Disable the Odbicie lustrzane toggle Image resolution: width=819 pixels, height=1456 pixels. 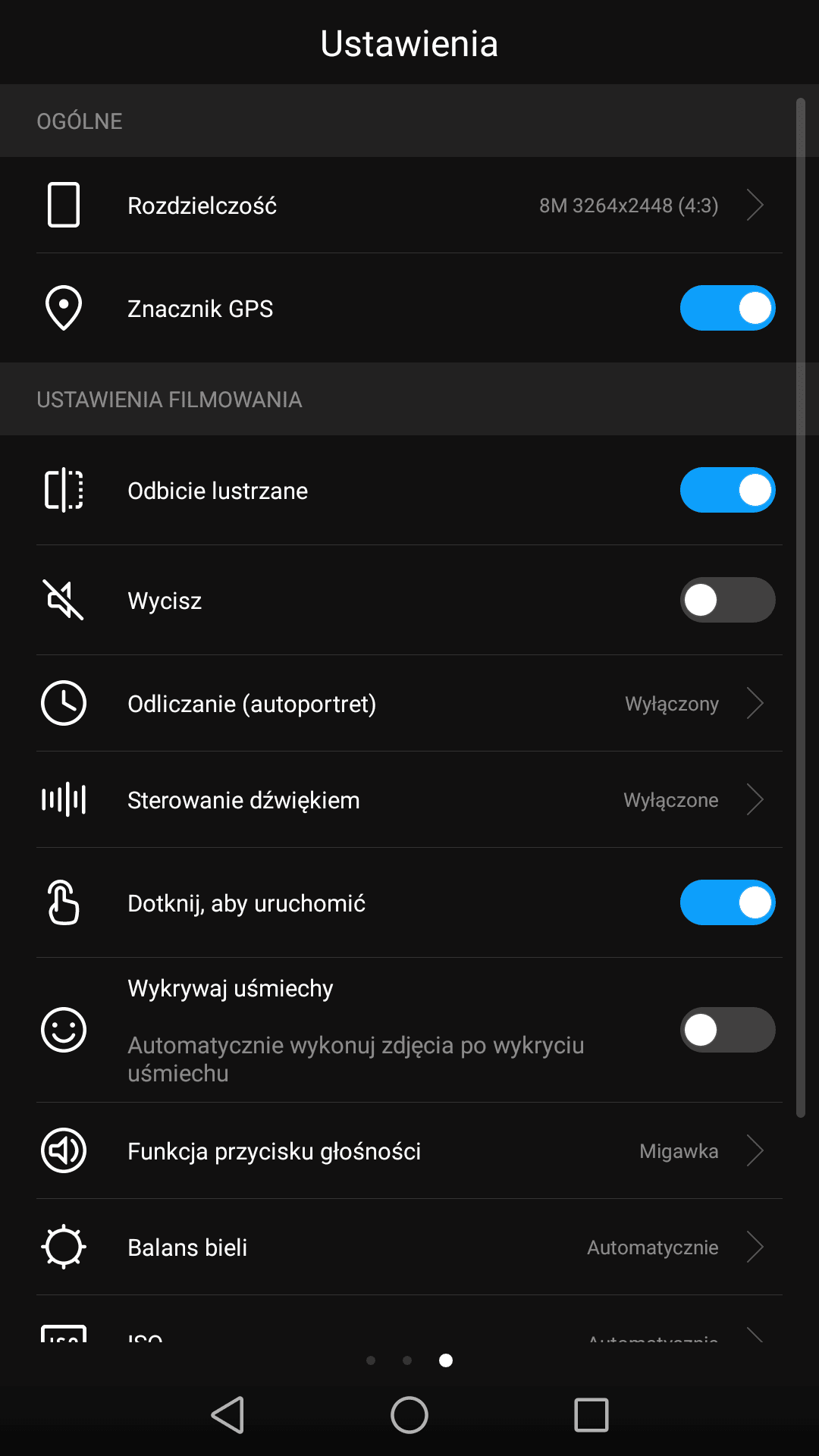point(727,490)
